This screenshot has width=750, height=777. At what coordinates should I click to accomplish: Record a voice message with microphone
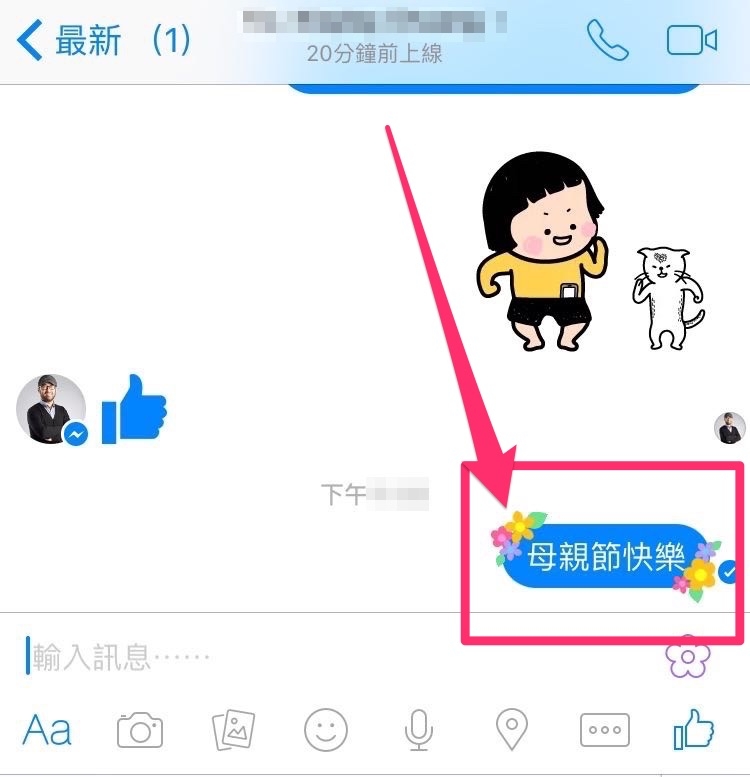[419, 731]
